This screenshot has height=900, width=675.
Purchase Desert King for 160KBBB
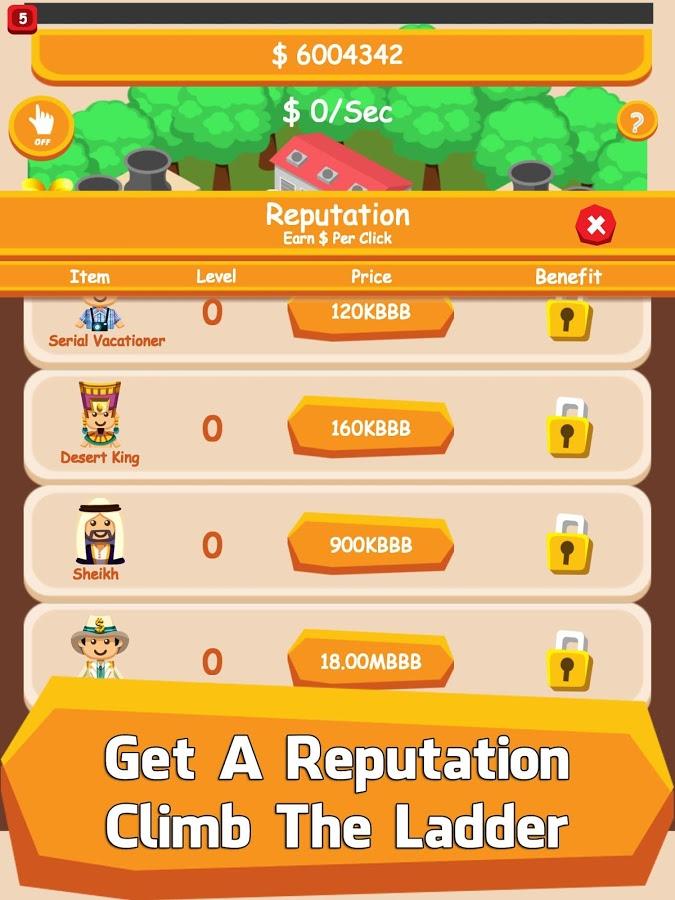[x=370, y=429]
